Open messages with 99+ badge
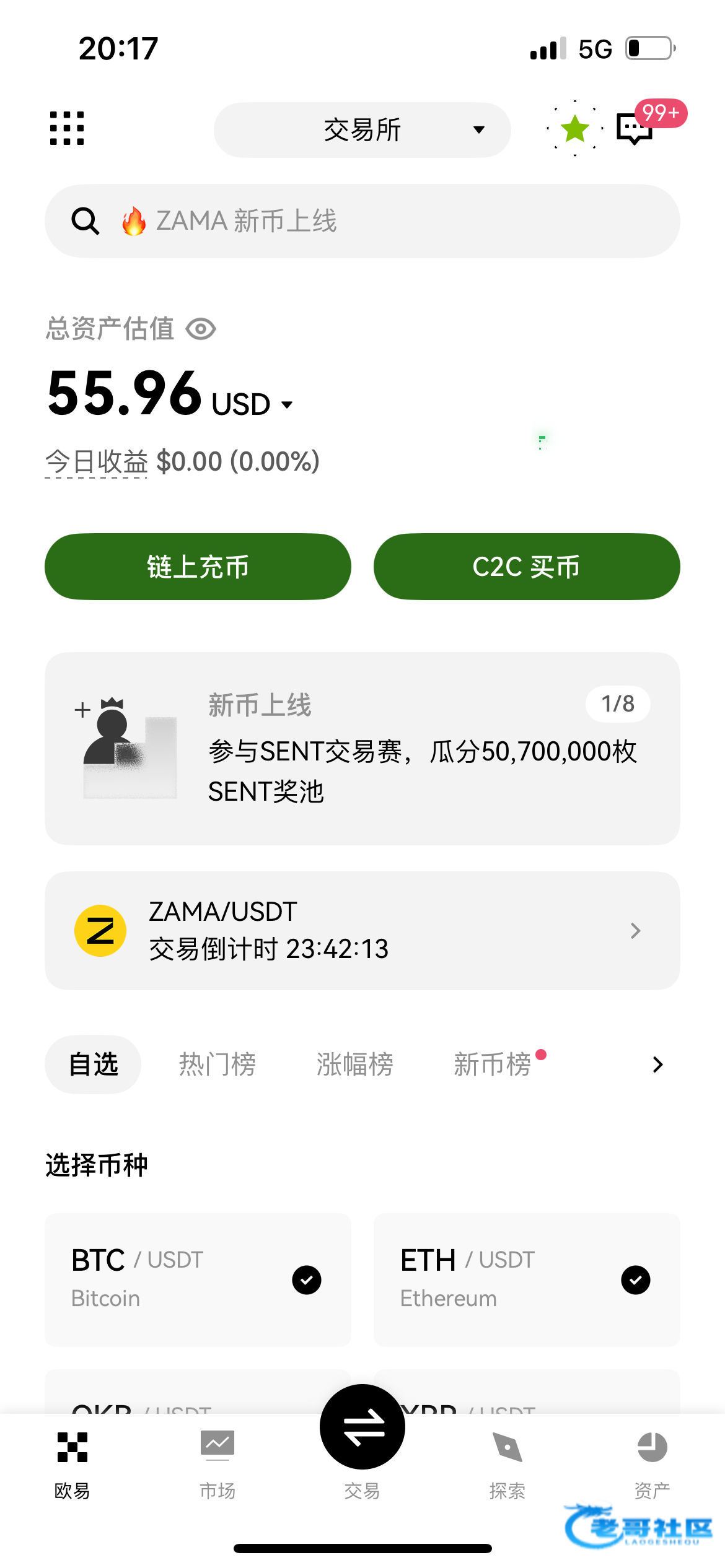 pos(635,129)
